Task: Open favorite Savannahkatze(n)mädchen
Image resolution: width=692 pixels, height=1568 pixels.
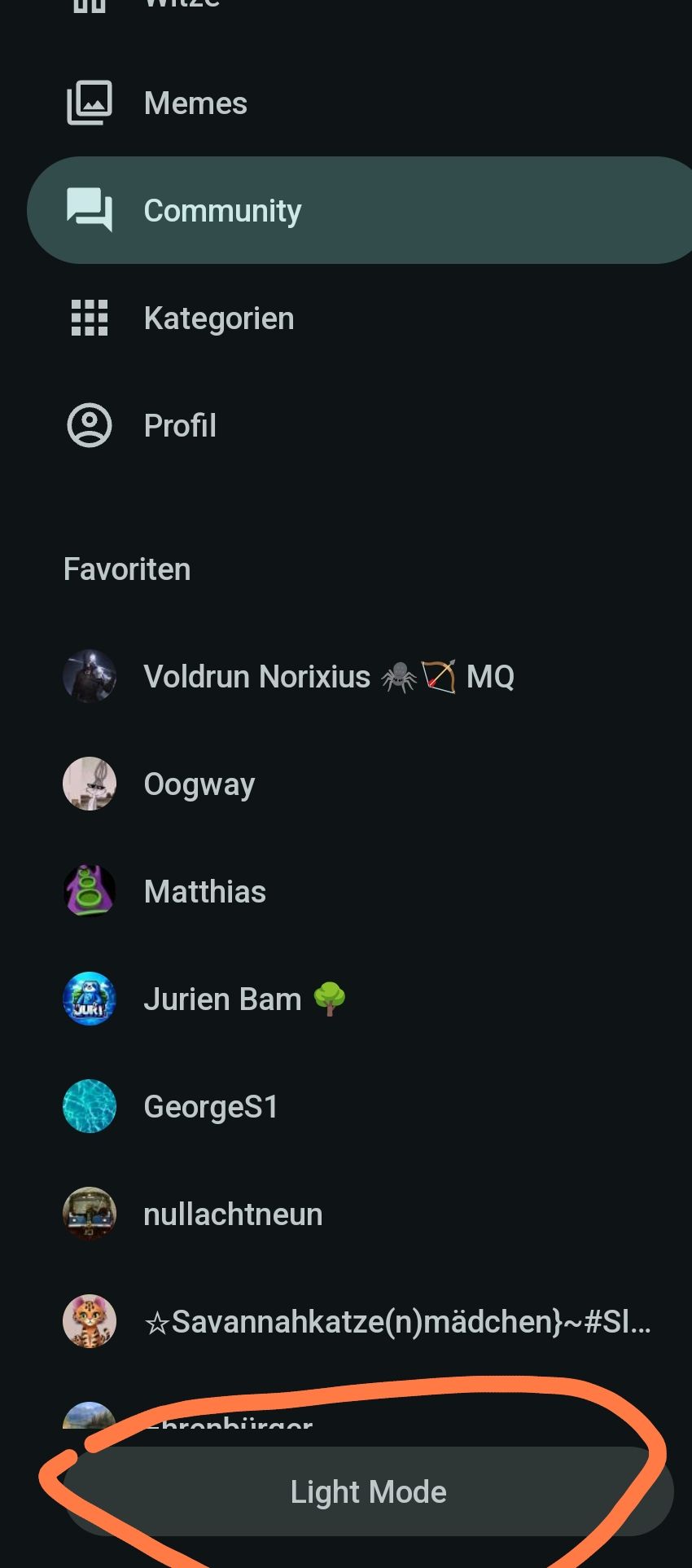Action: point(396,1322)
